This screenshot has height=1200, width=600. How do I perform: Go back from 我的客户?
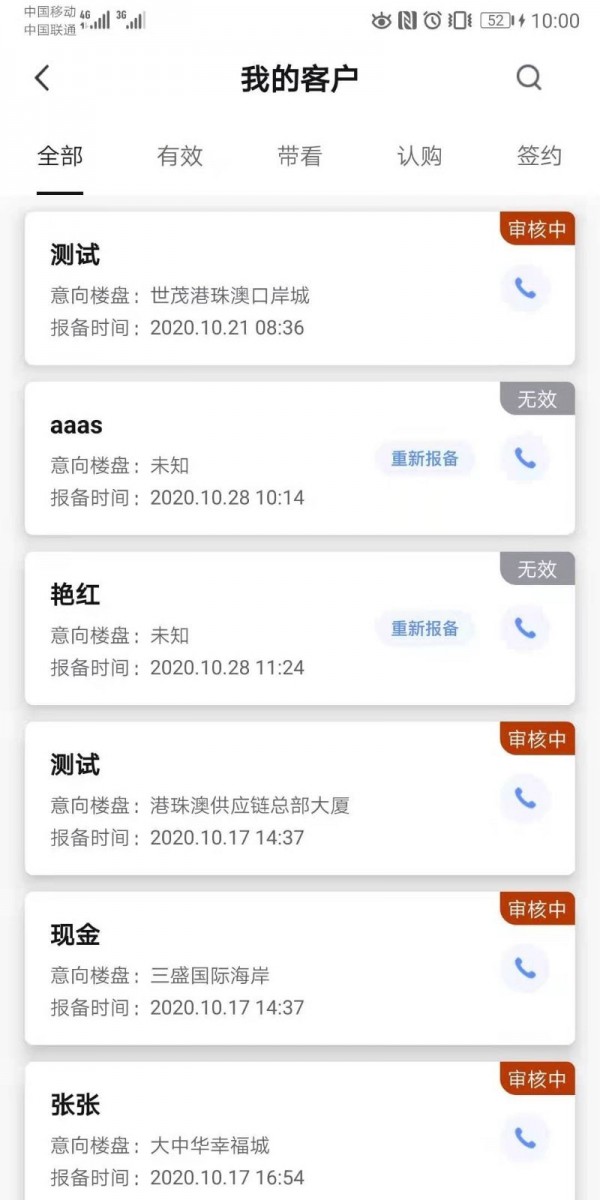coord(42,78)
